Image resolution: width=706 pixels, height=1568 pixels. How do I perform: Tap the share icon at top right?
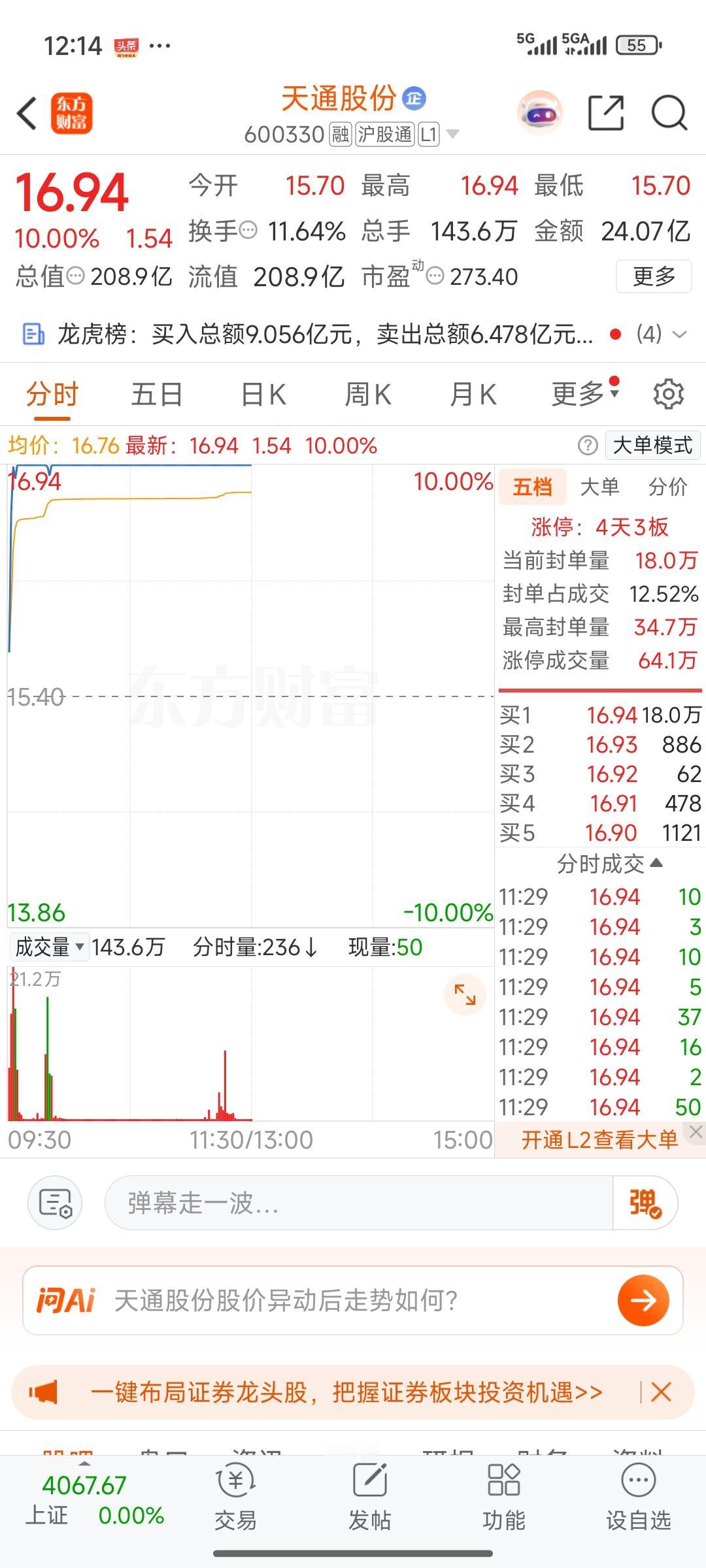607,113
